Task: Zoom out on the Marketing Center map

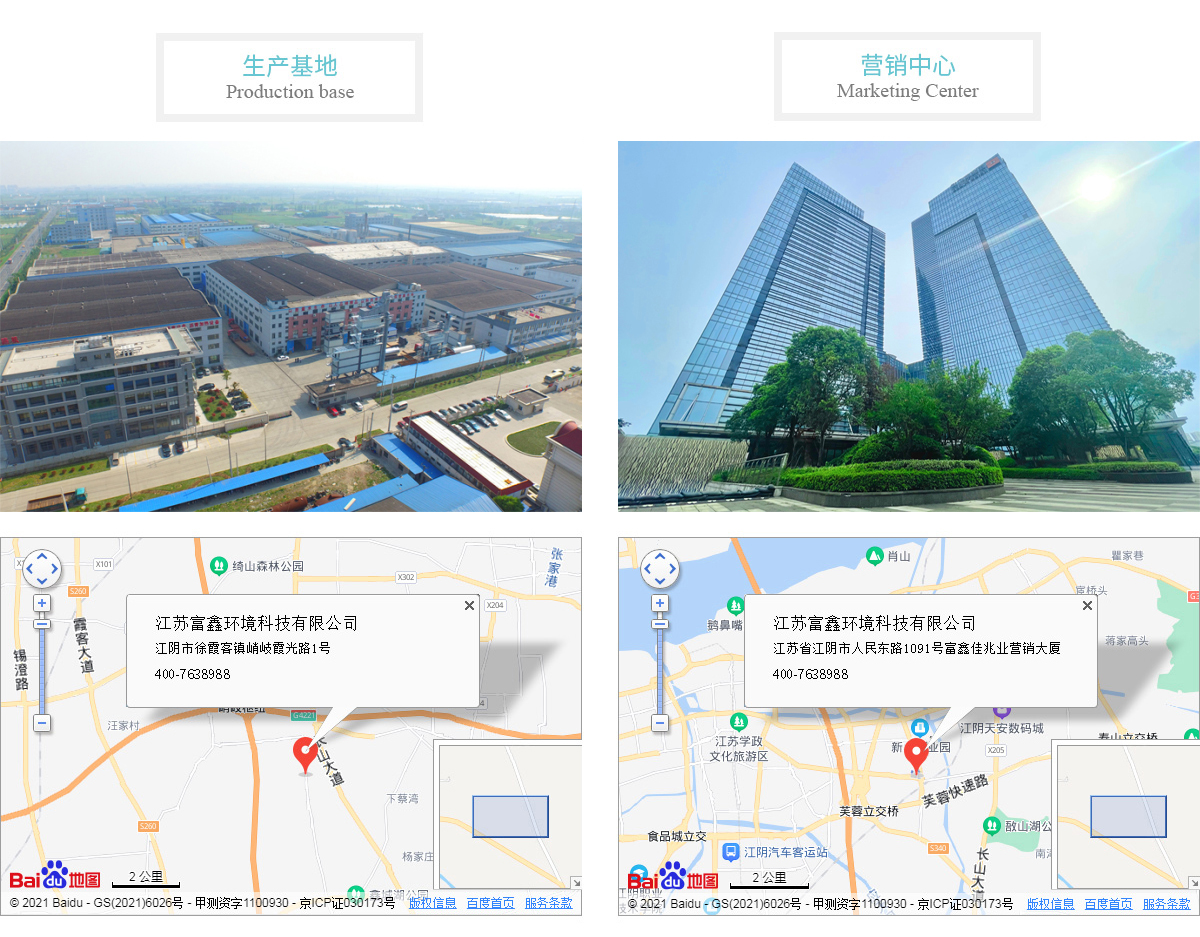Action: (660, 723)
